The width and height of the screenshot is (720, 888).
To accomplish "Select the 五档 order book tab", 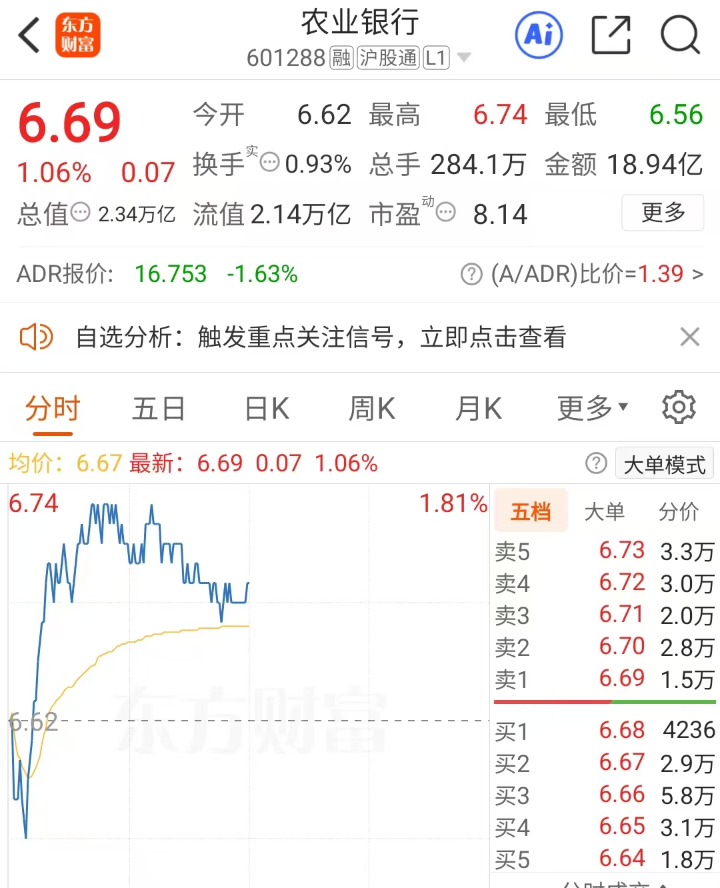I will (531, 511).
